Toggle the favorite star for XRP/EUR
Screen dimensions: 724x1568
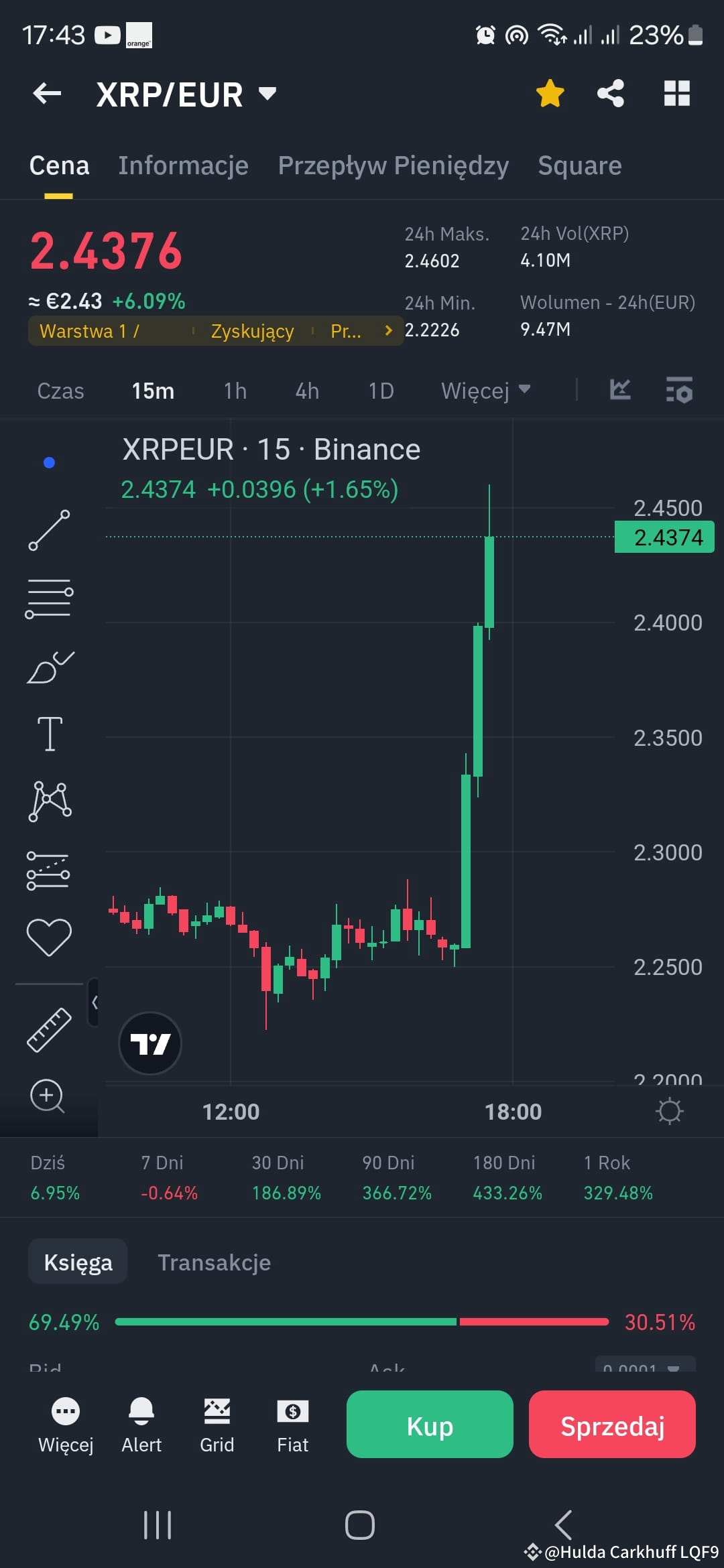[550, 93]
